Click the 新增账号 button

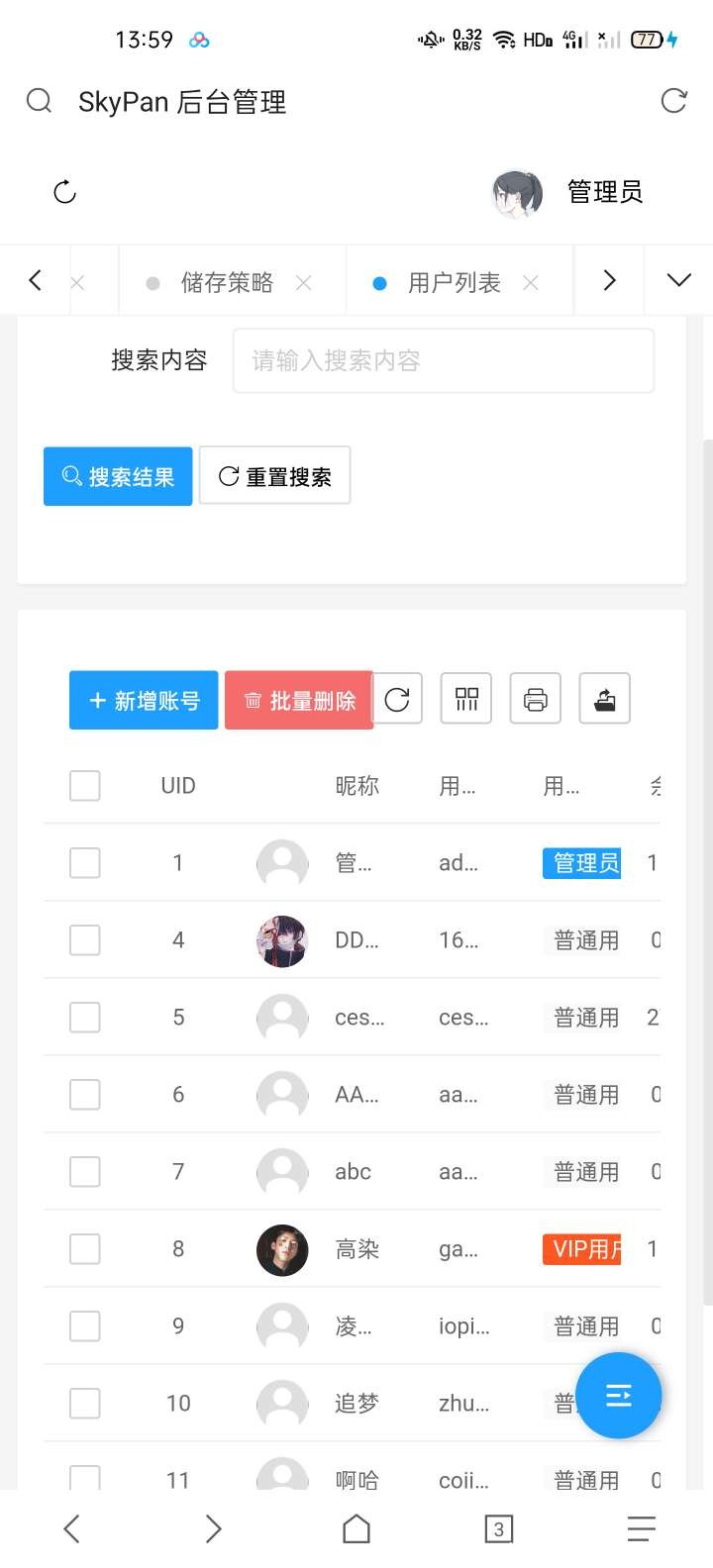[x=143, y=699]
